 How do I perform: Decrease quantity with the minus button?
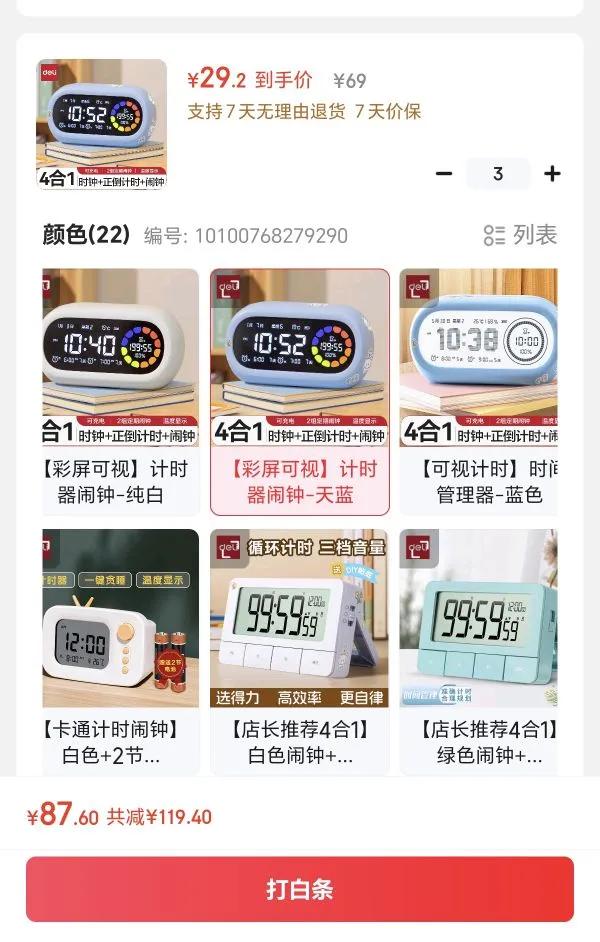[x=445, y=174]
